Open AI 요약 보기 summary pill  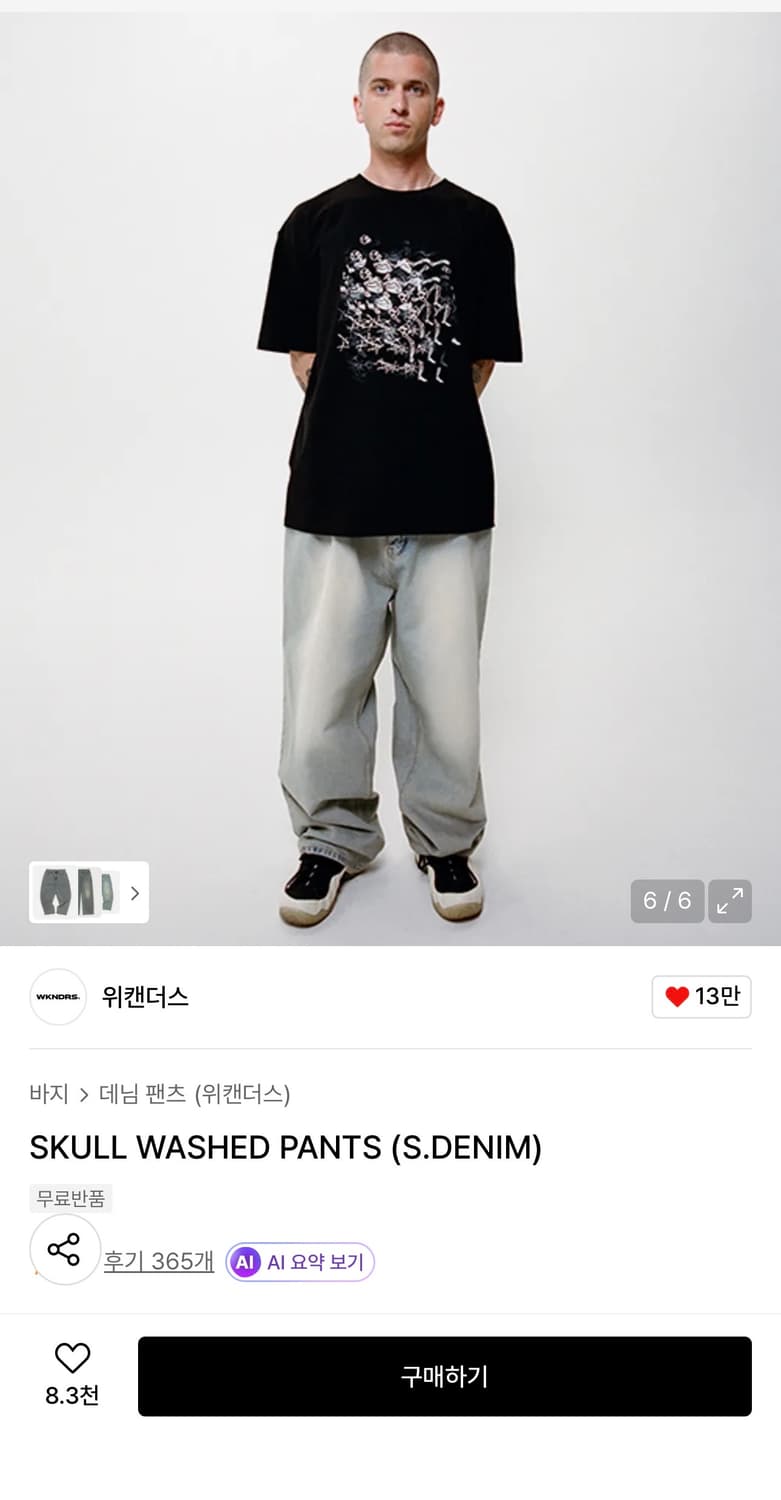299,1262
